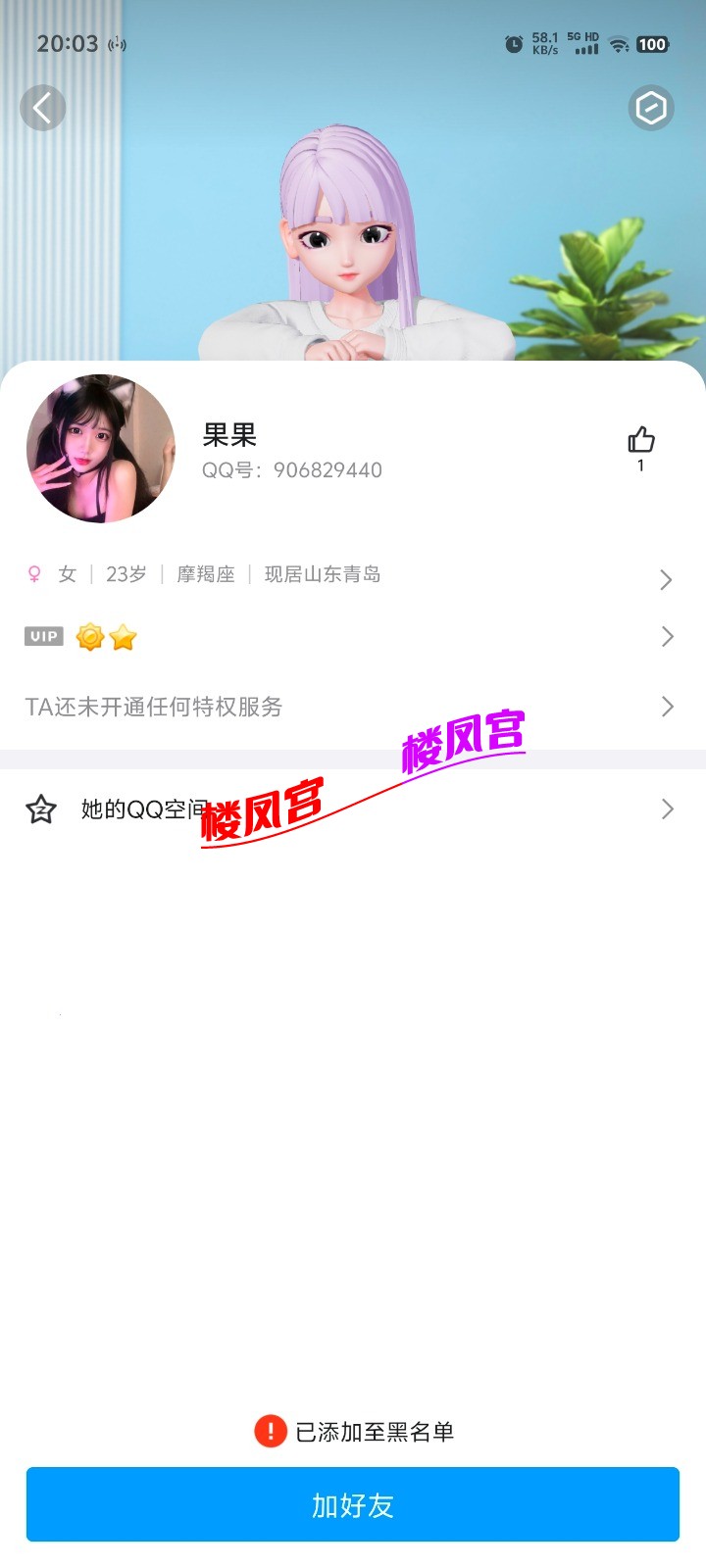Screen dimensions: 706x1568
Task: Open 她的QQ空间 via its chevron
Action: (667, 808)
